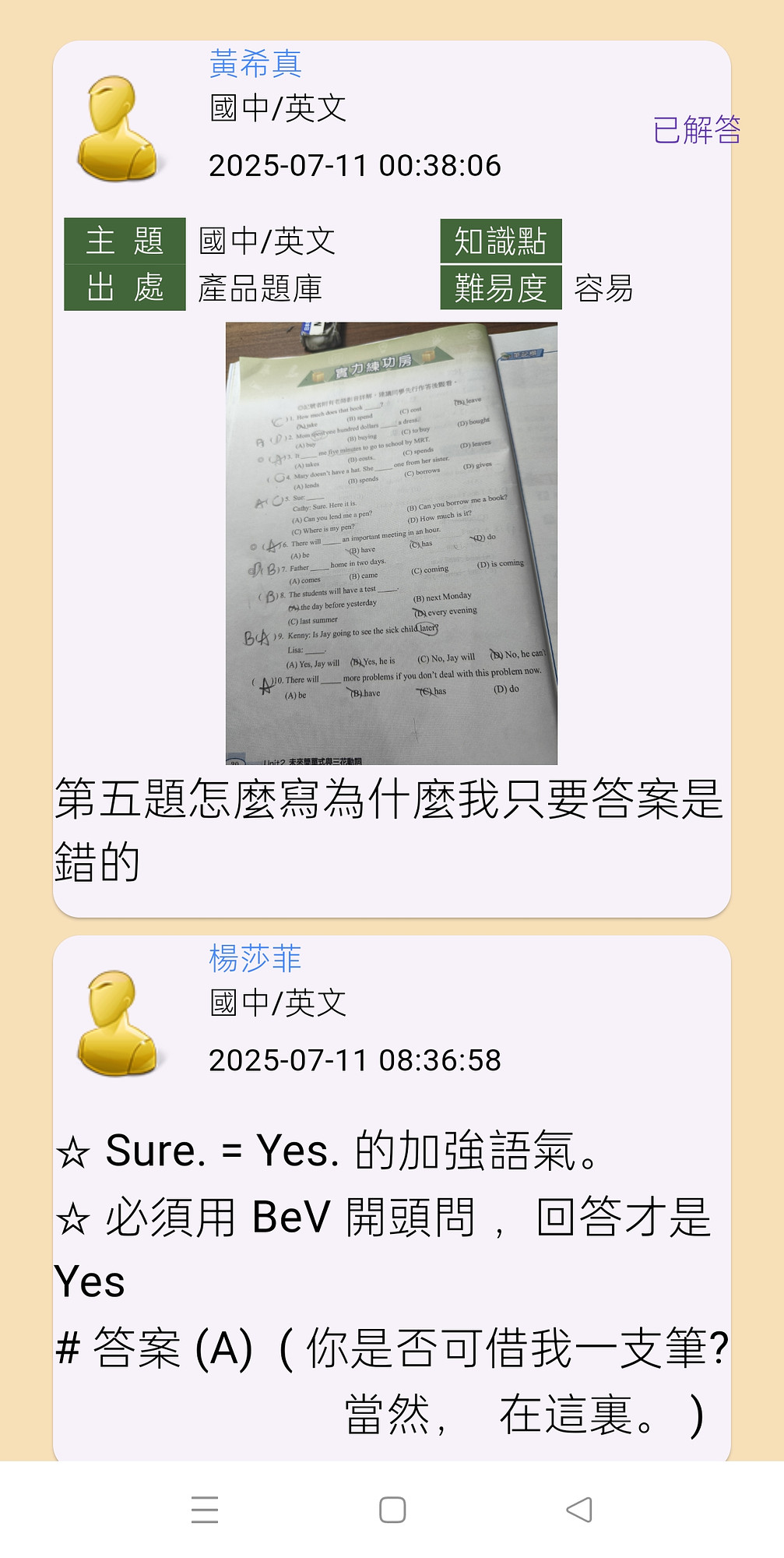The image size is (784, 1558).
Task: Go back with the system back button
Action: pyautogui.click(x=579, y=1510)
